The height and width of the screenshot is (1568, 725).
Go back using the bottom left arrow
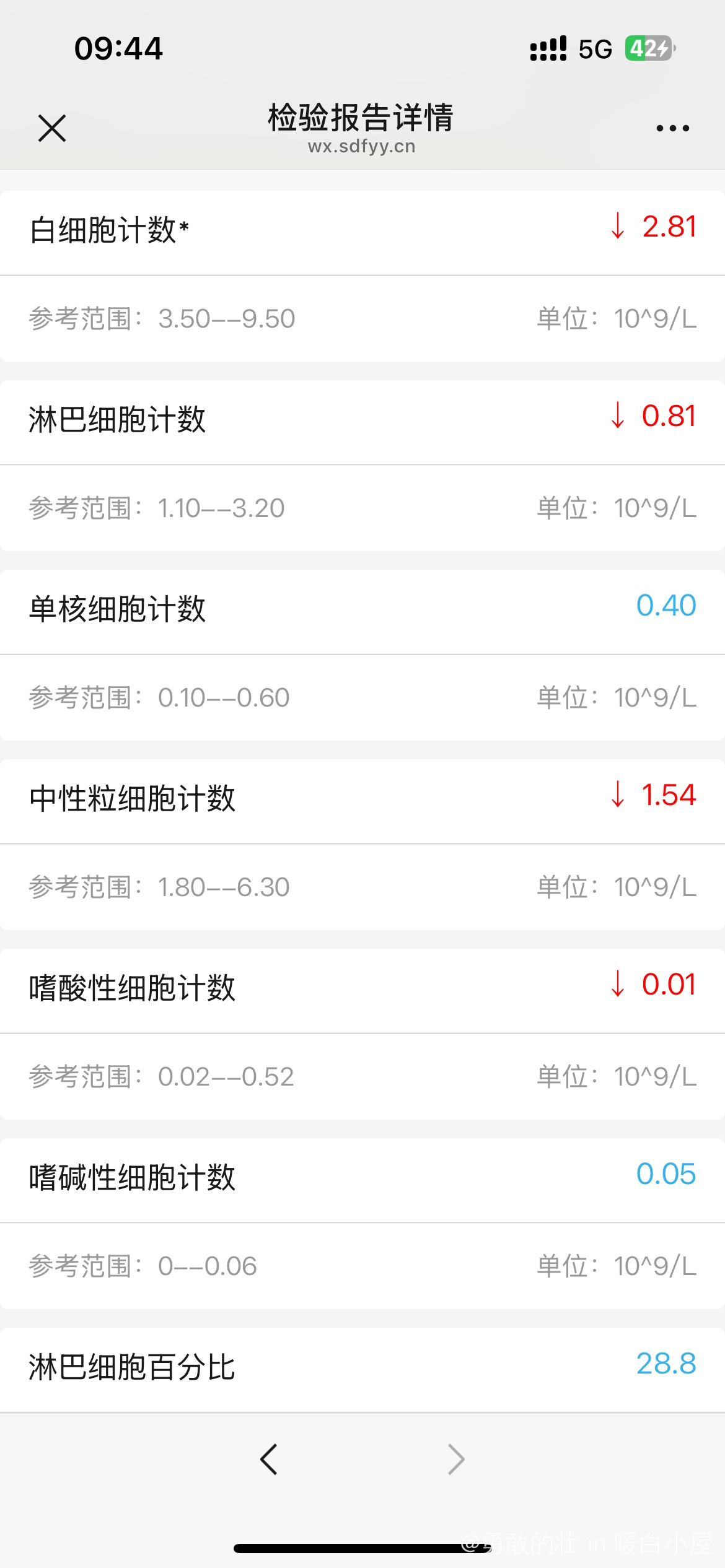coord(269,1460)
